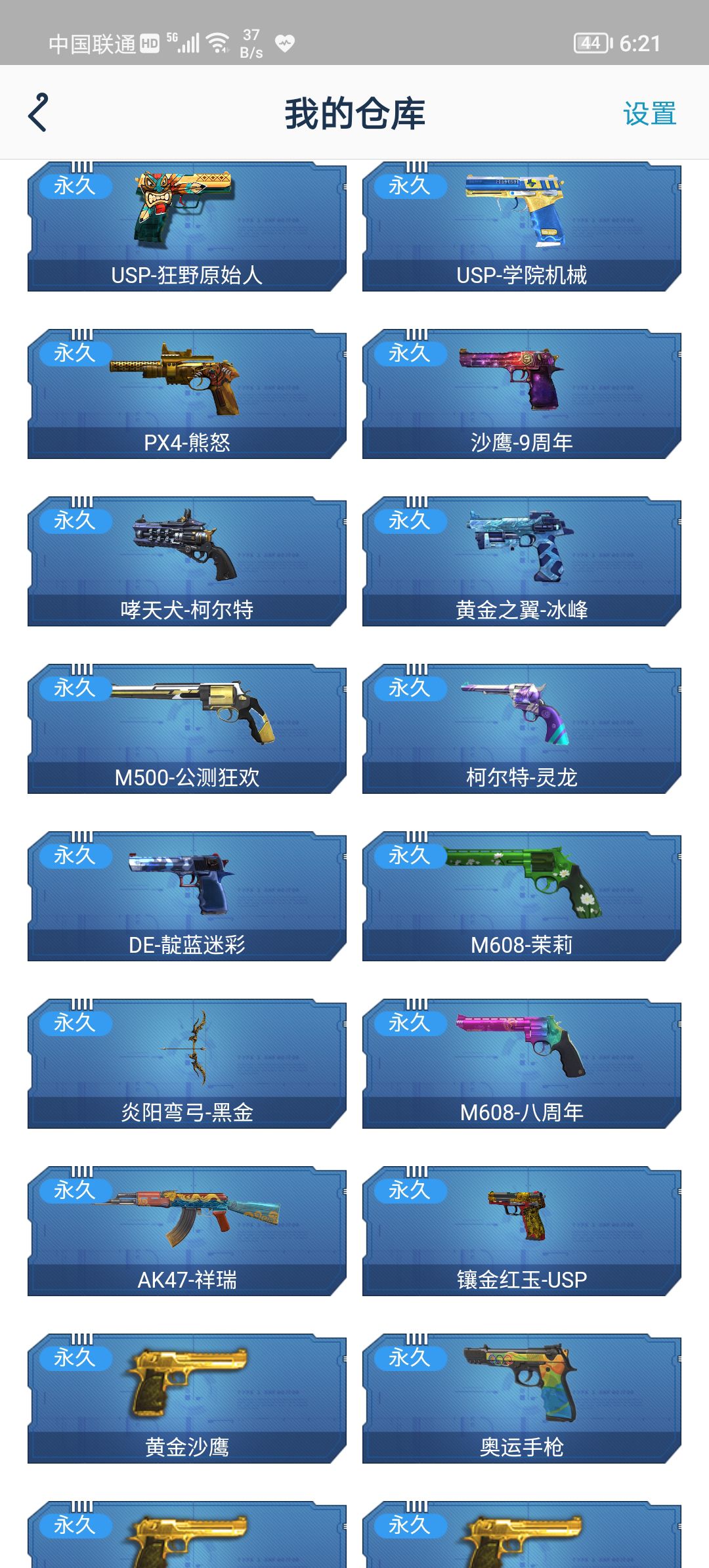Open 设置 in the top-right corner
Viewport: 709px width, 1568px height.
649,114
